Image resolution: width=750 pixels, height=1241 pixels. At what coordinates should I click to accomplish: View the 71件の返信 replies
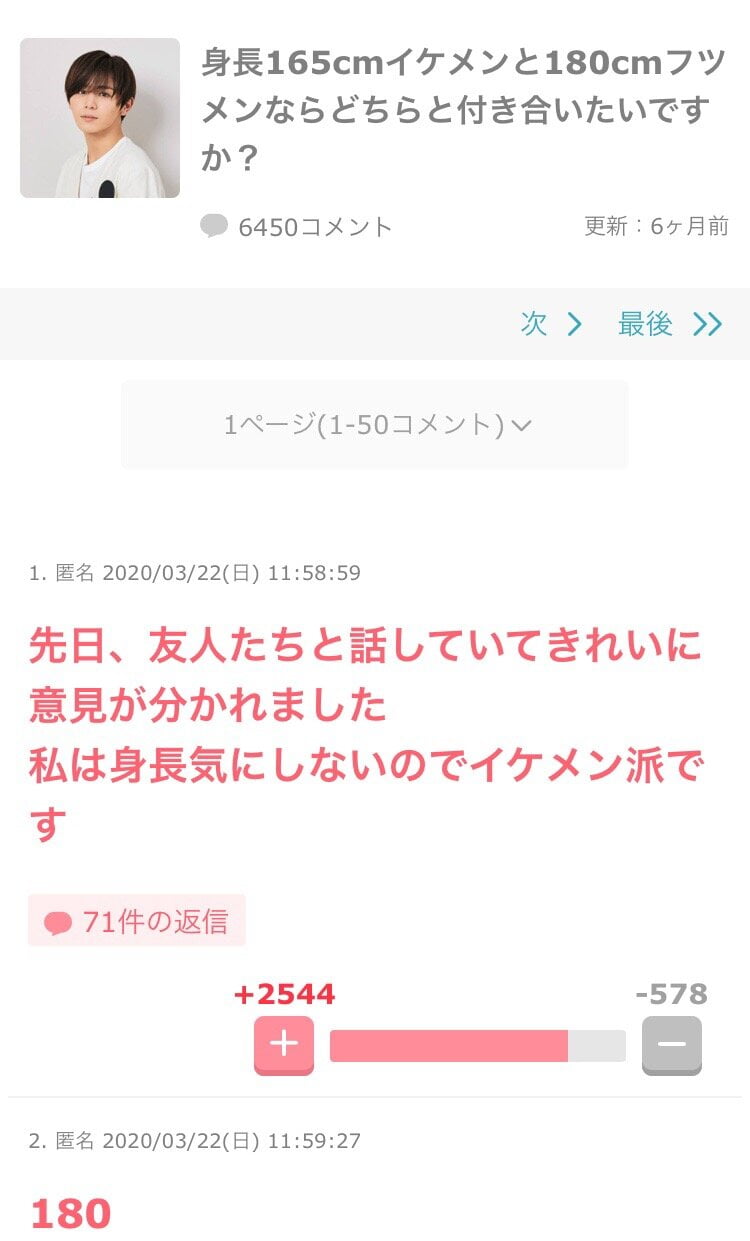click(x=137, y=921)
